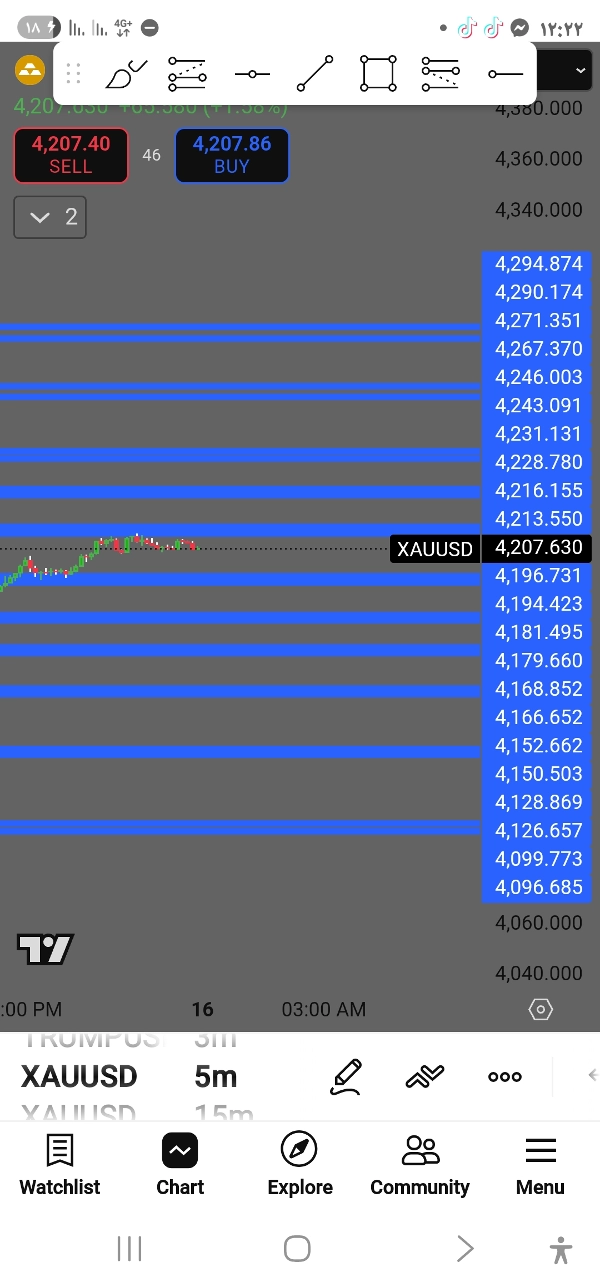The height and width of the screenshot is (1287, 600).
Task: Open the Menu tab
Action: click(x=540, y=1165)
